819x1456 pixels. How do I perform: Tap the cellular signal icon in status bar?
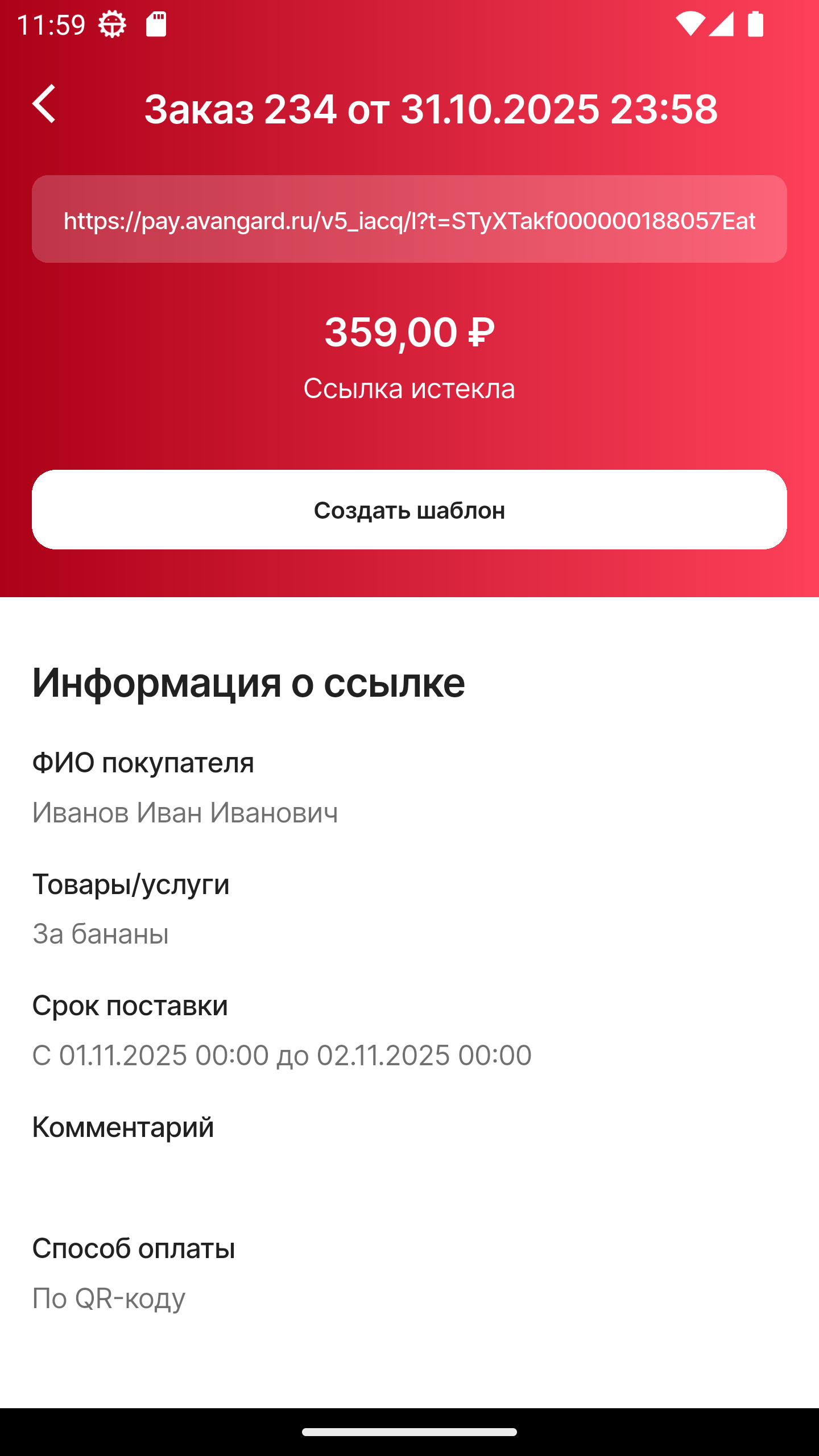pyautogui.click(x=721, y=24)
